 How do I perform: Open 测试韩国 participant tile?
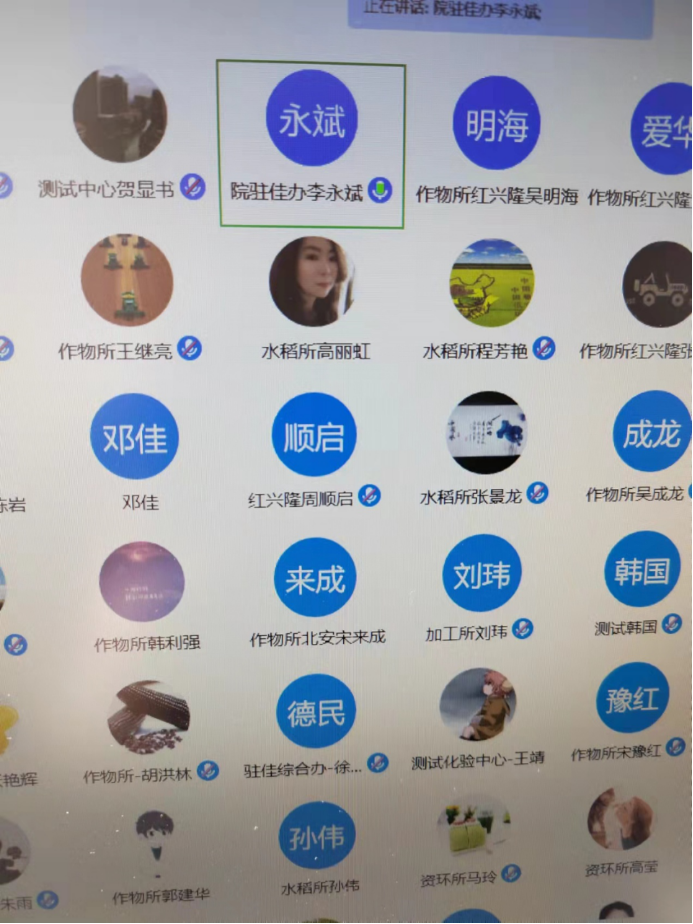point(643,570)
